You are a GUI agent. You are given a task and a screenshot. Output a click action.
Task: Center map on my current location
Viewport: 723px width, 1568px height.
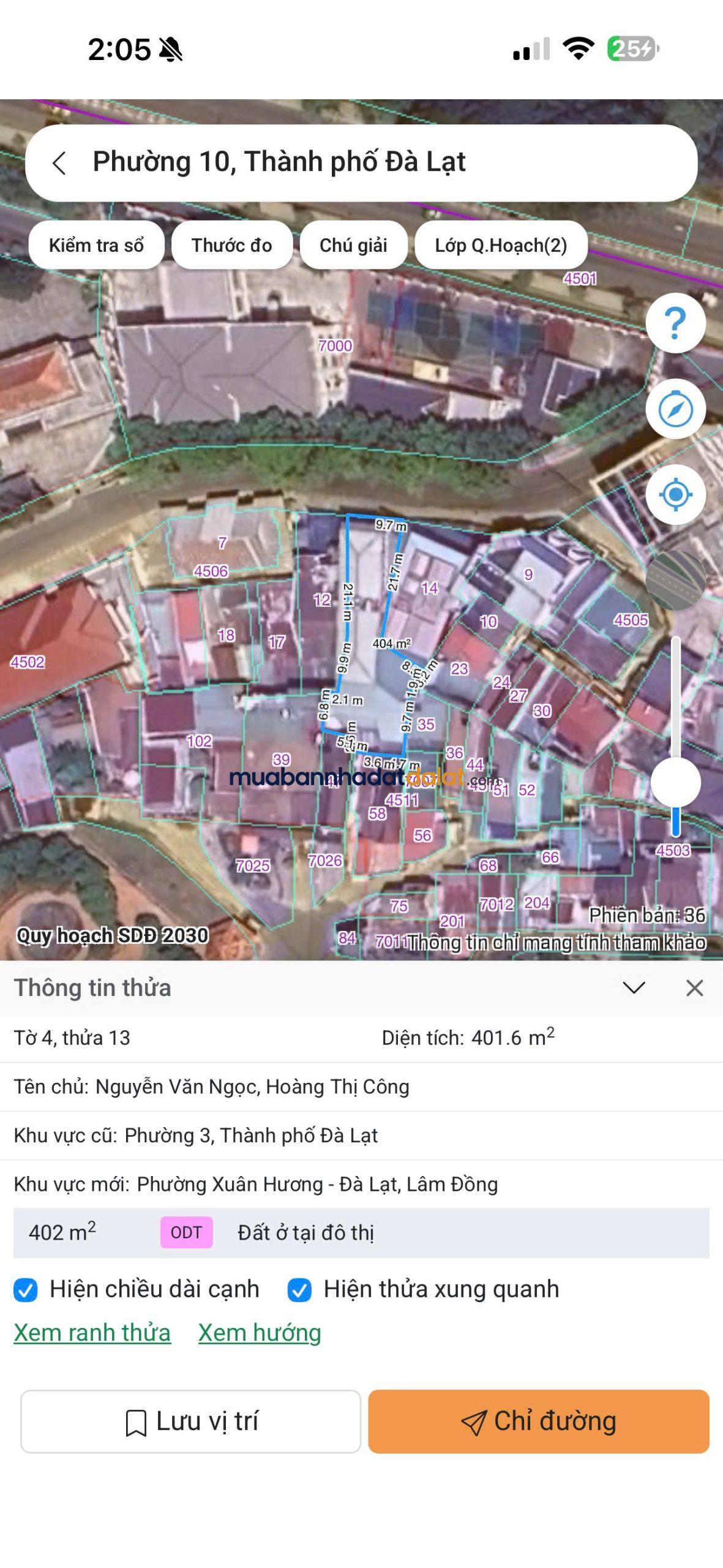click(x=675, y=494)
